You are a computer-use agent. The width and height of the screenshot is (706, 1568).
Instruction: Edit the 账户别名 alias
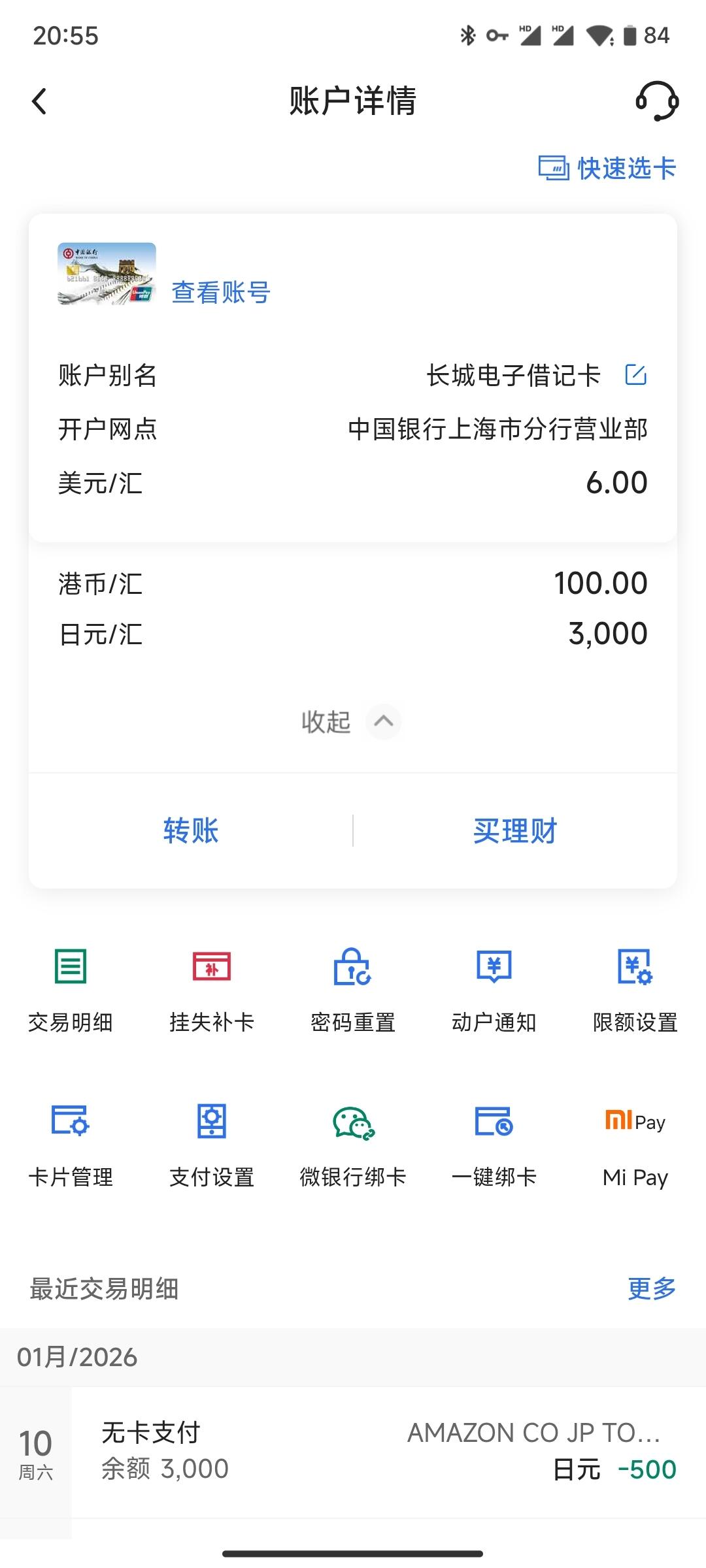click(635, 375)
